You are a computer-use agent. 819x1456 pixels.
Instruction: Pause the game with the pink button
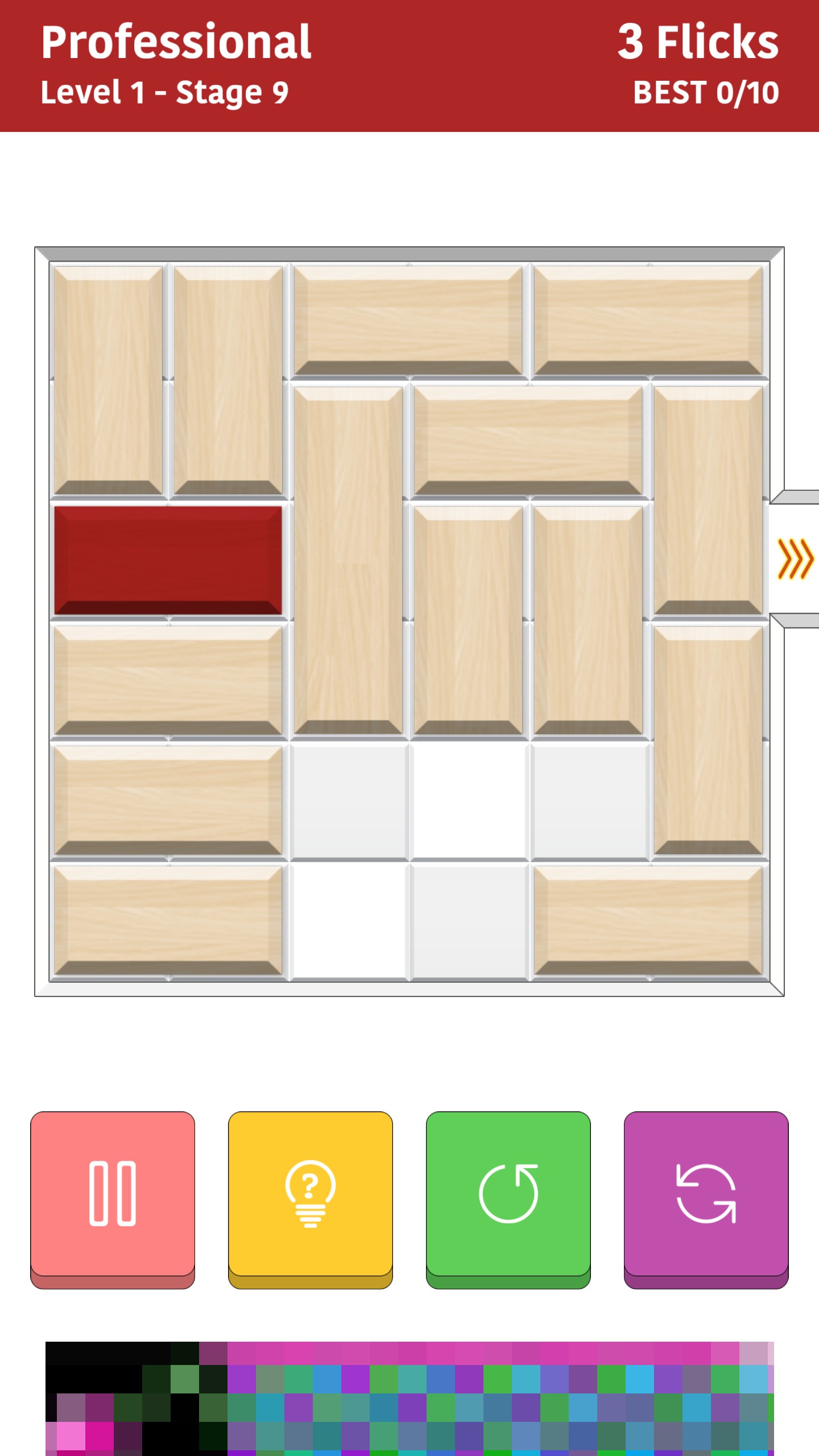click(x=113, y=1194)
